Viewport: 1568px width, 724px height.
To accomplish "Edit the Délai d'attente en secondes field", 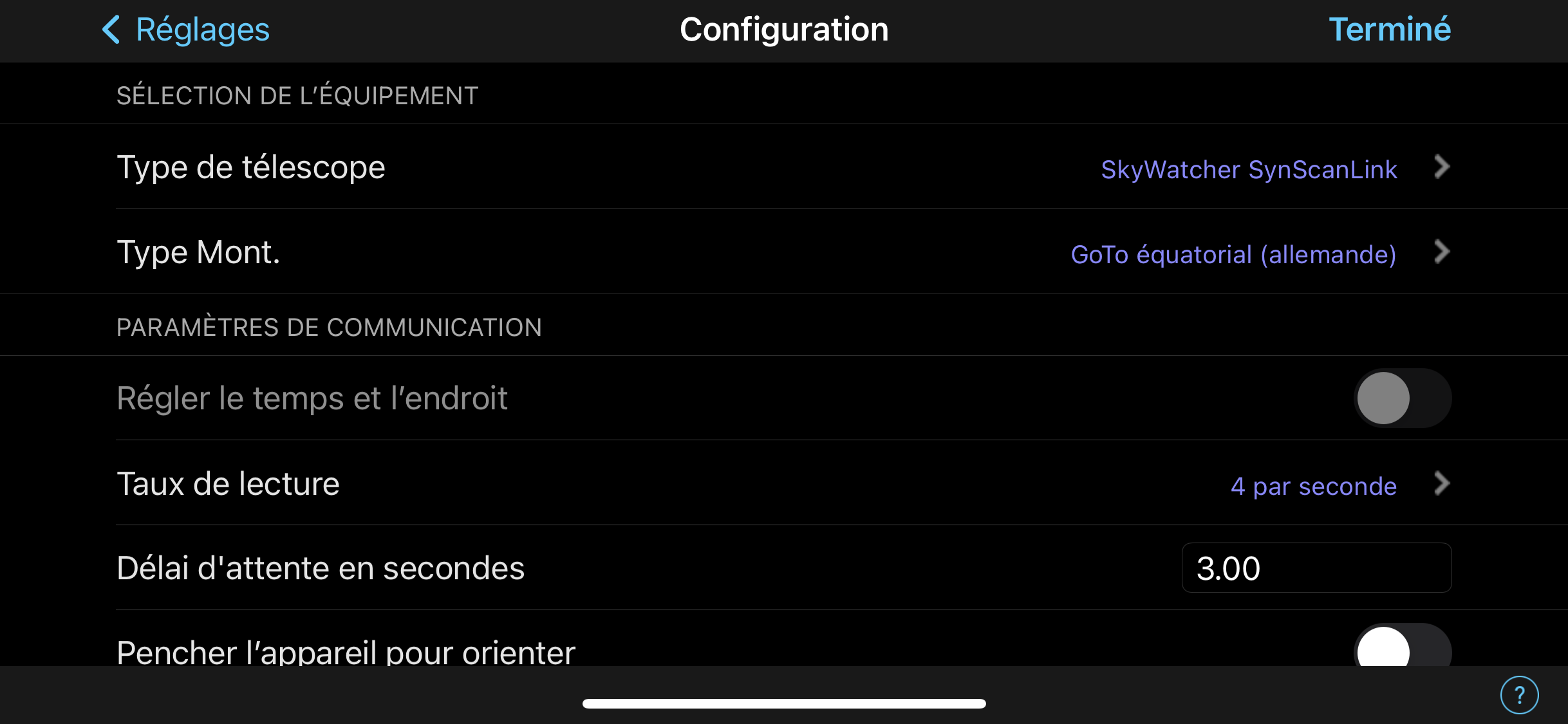I will click(x=1316, y=568).
